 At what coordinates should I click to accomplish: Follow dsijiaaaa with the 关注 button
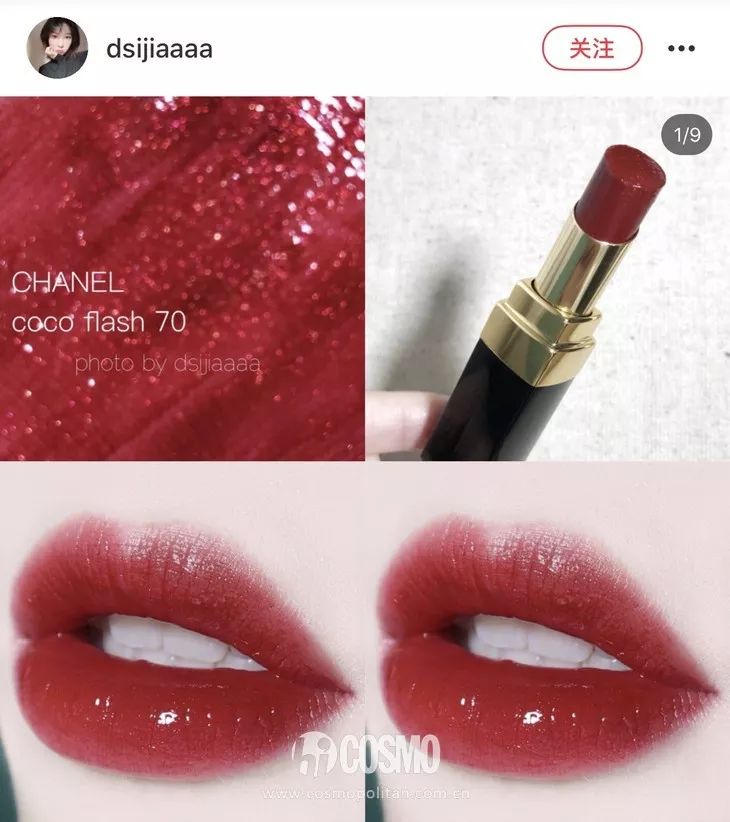point(591,48)
